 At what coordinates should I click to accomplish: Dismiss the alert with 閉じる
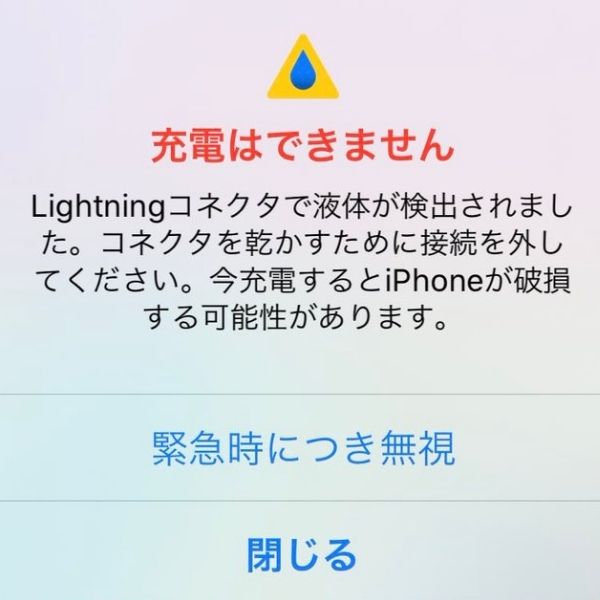(x=301, y=553)
